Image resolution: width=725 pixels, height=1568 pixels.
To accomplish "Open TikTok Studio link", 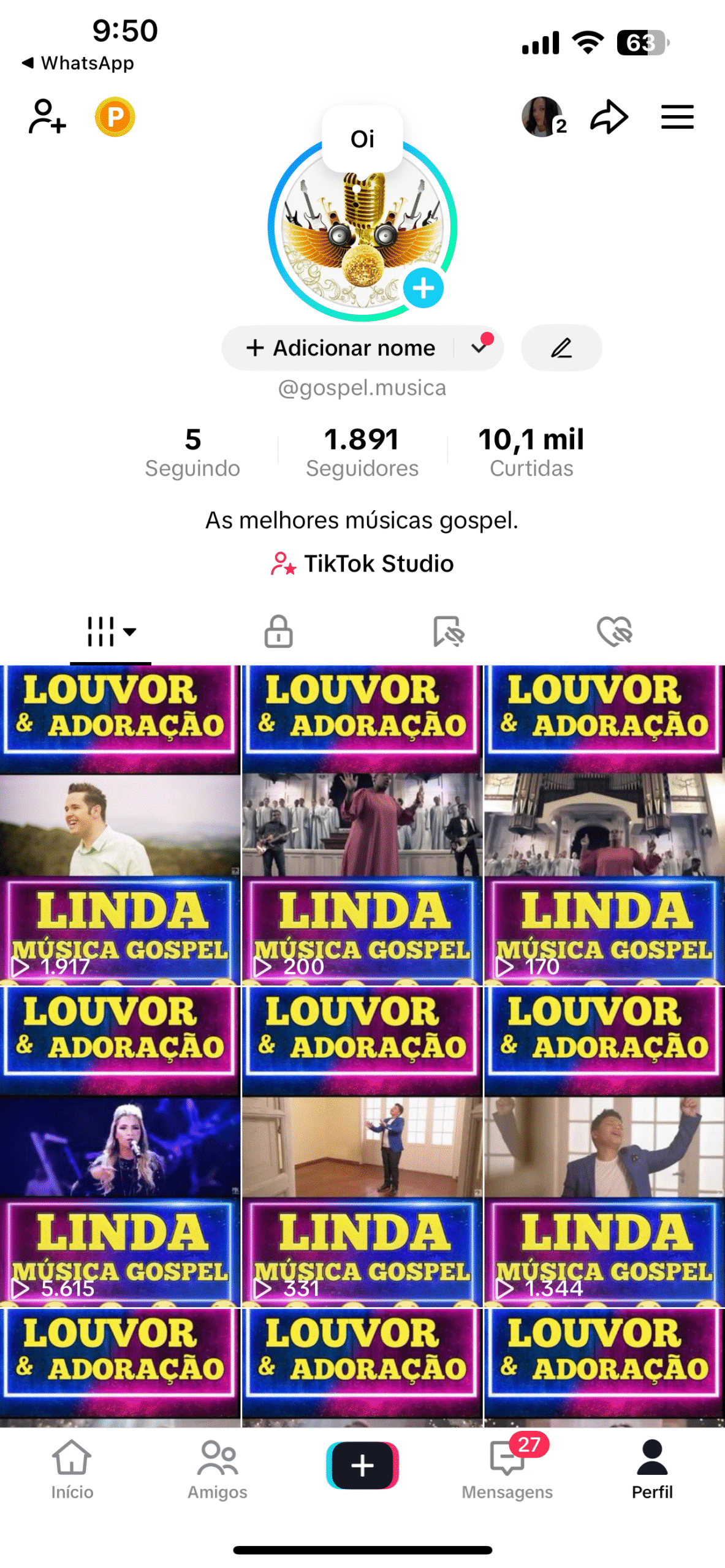I will coord(362,563).
